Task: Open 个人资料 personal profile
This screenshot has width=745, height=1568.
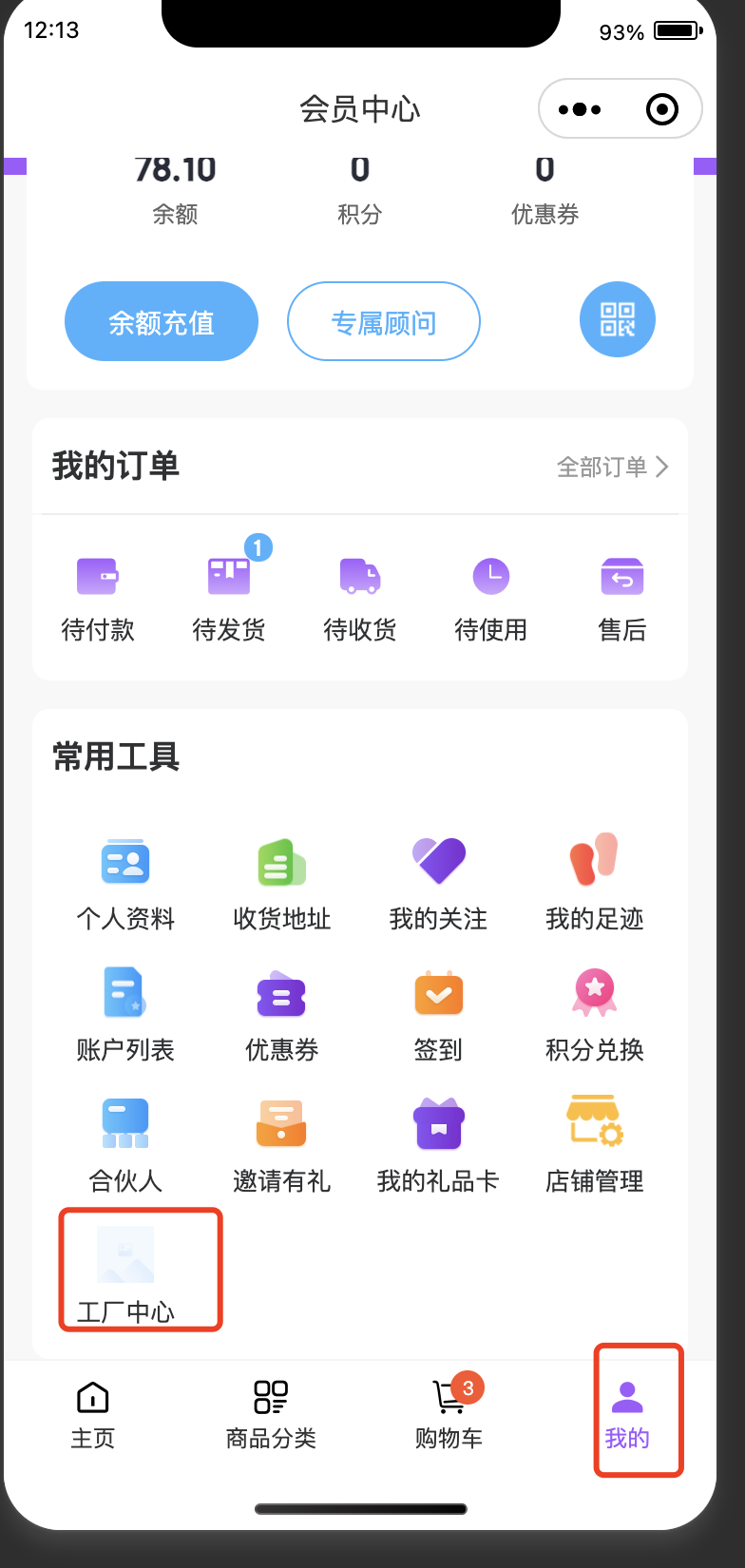Action: [125, 884]
